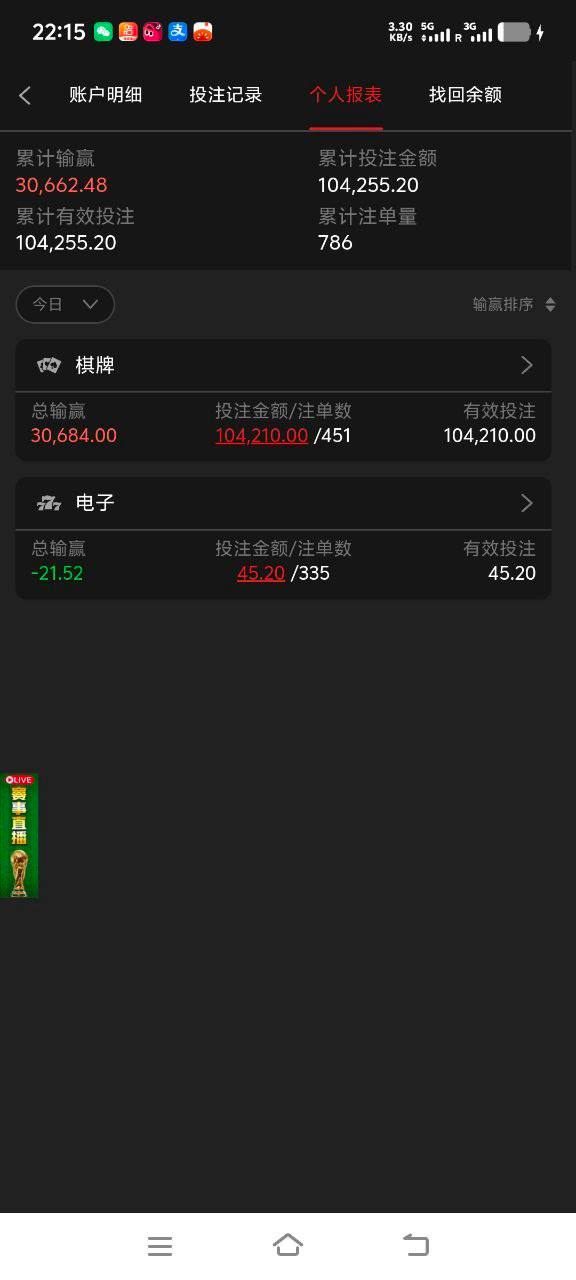Select the 个人报表 tab
The width and height of the screenshot is (576, 1280).
pyautogui.click(x=345, y=95)
